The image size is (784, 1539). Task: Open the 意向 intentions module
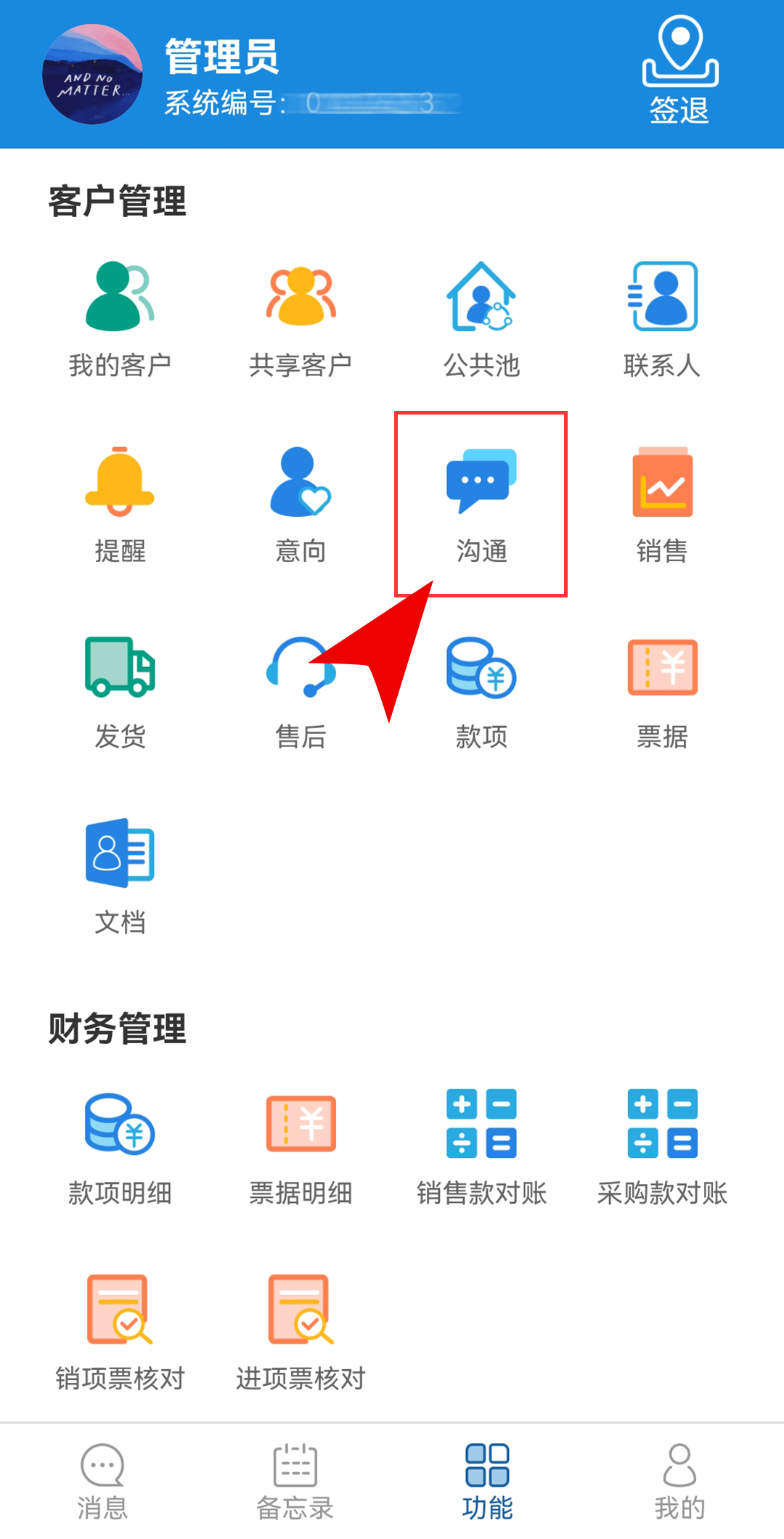[x=301, y=505]
